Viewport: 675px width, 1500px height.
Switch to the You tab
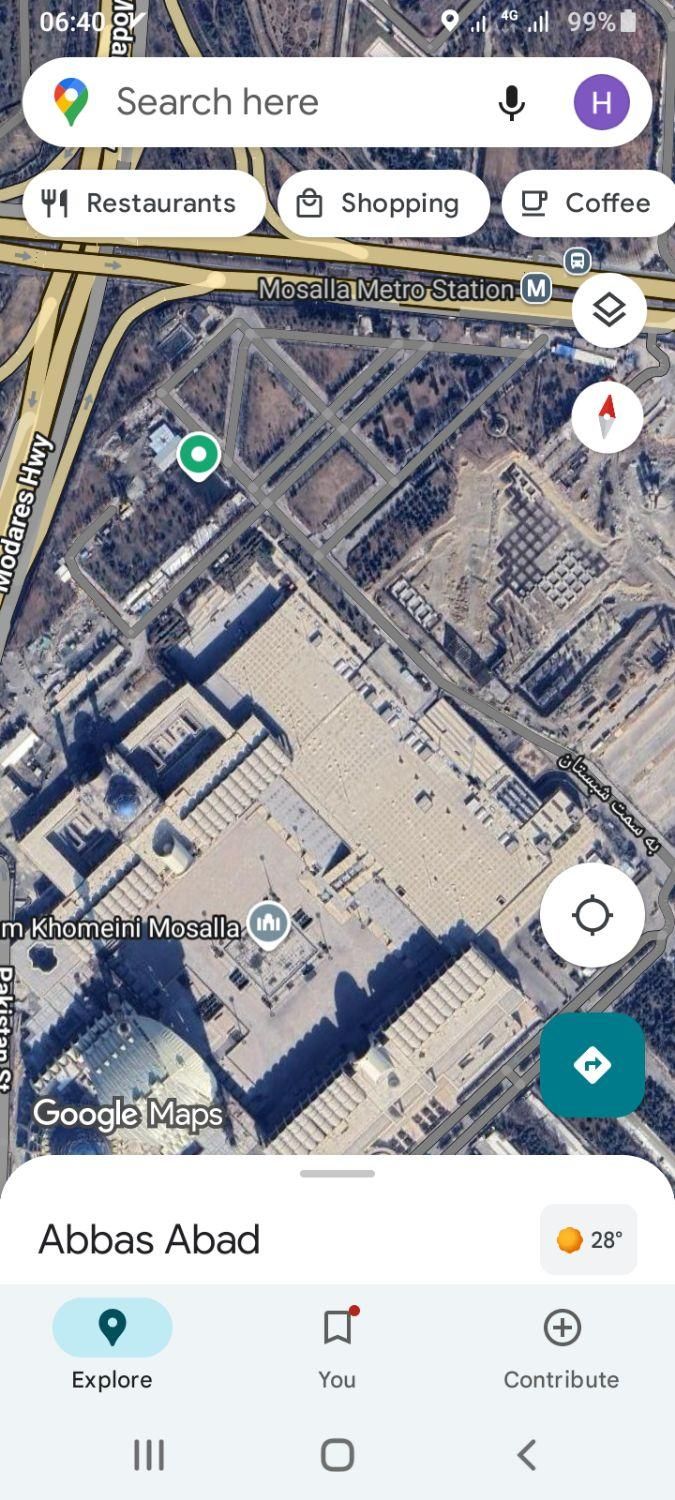[337, 1345]
